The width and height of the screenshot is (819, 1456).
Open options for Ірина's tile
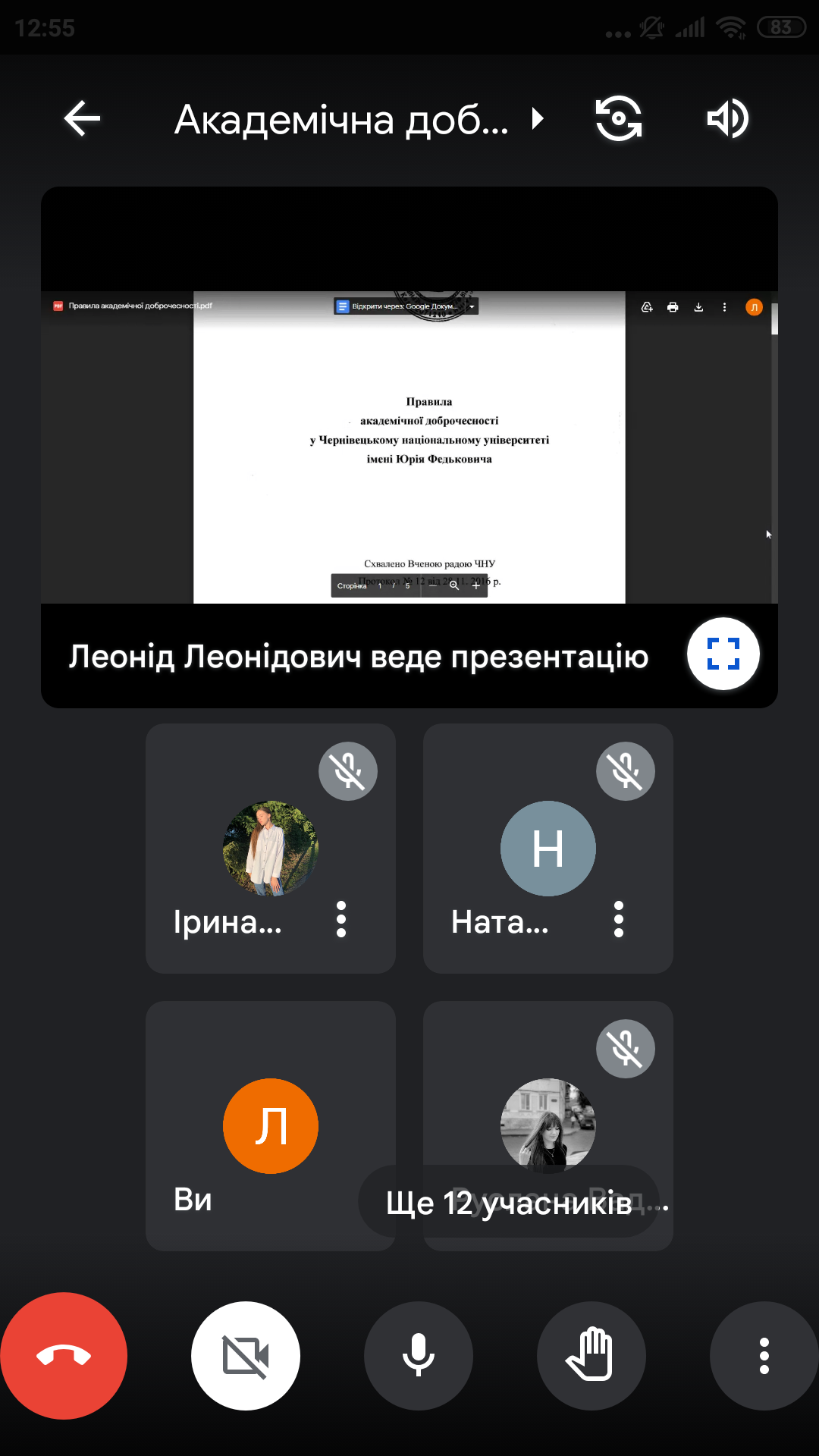(x=341, y=919)
